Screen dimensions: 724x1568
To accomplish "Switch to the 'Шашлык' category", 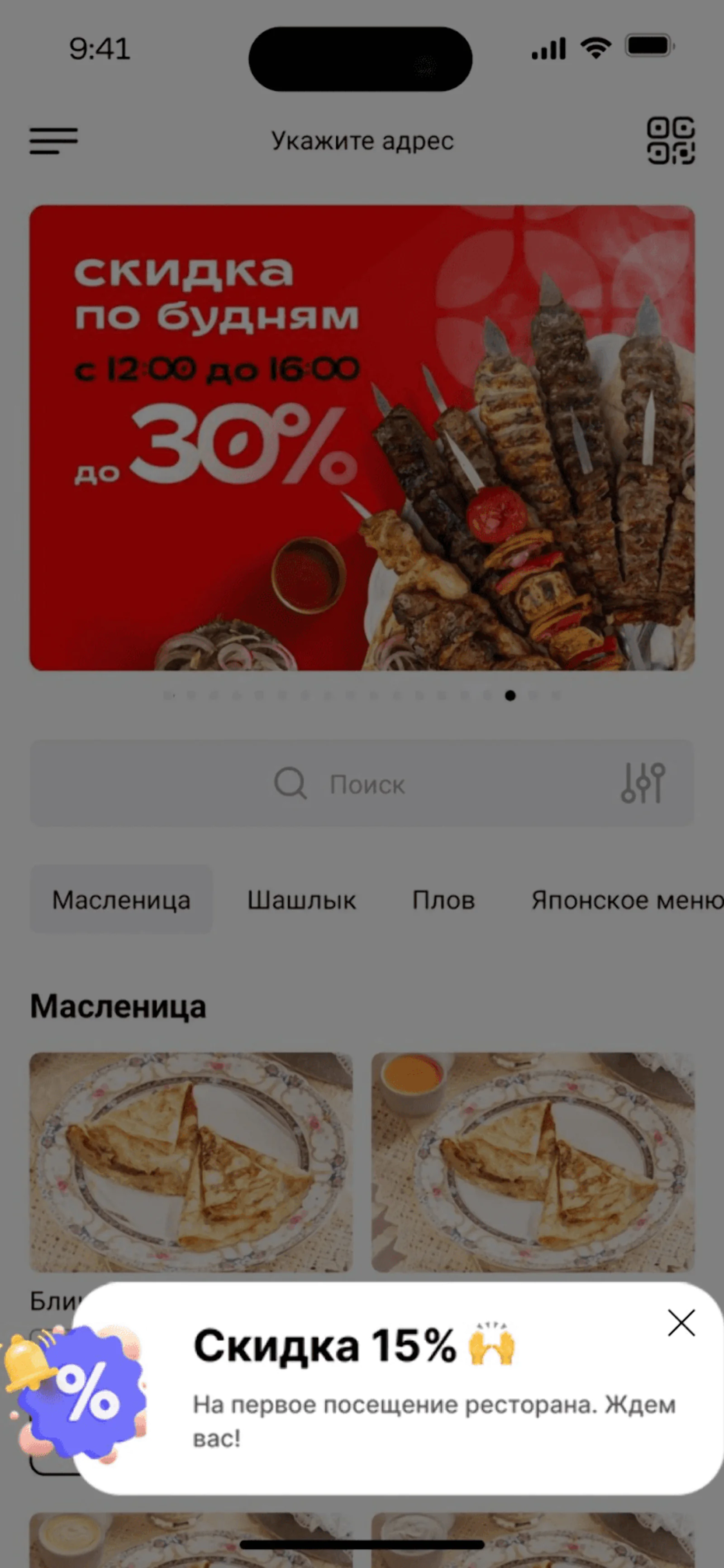I will point(301,899).
